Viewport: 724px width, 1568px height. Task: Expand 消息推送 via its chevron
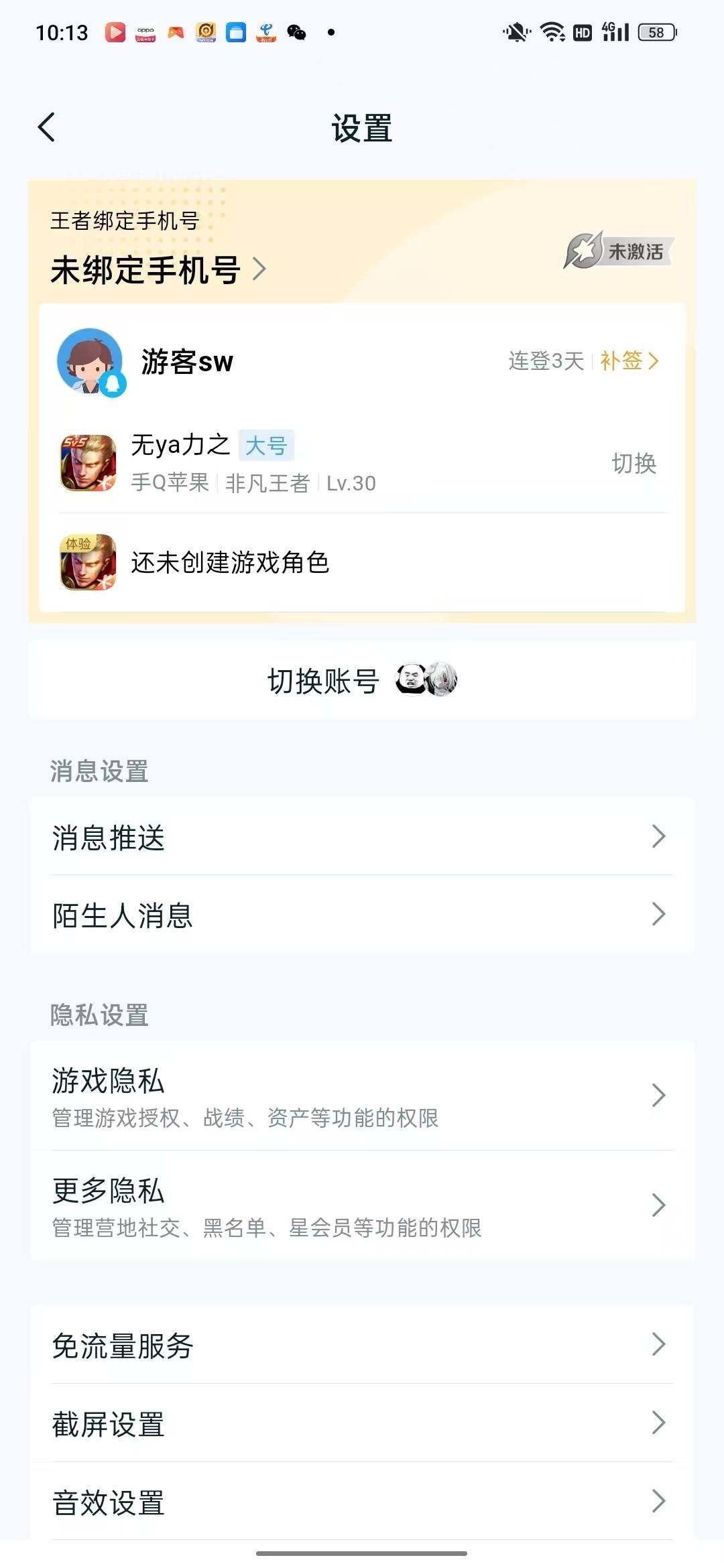point(660,836)
